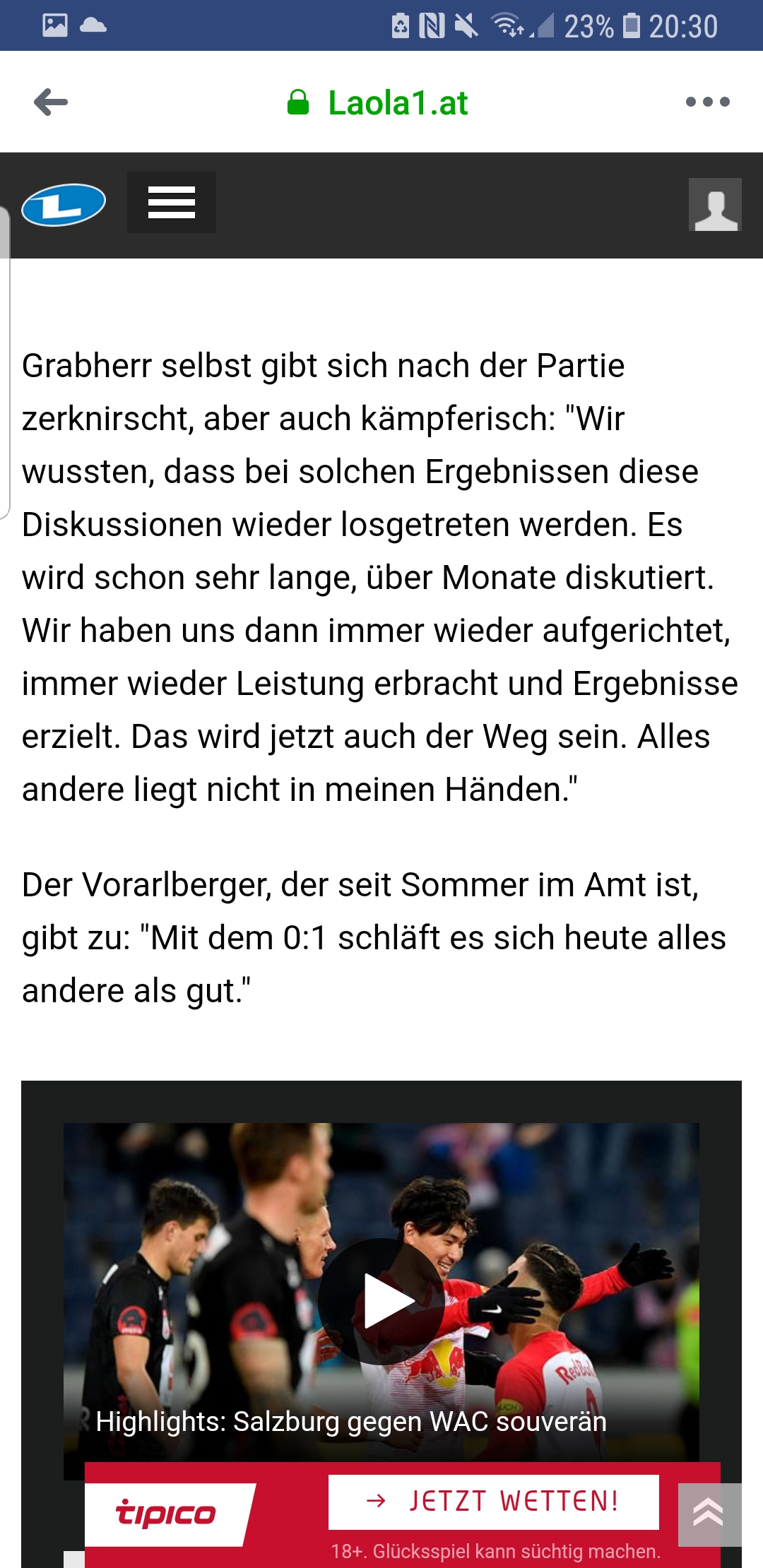
Task: Jump to top with double-chevron button
Action: [709, 1514]
